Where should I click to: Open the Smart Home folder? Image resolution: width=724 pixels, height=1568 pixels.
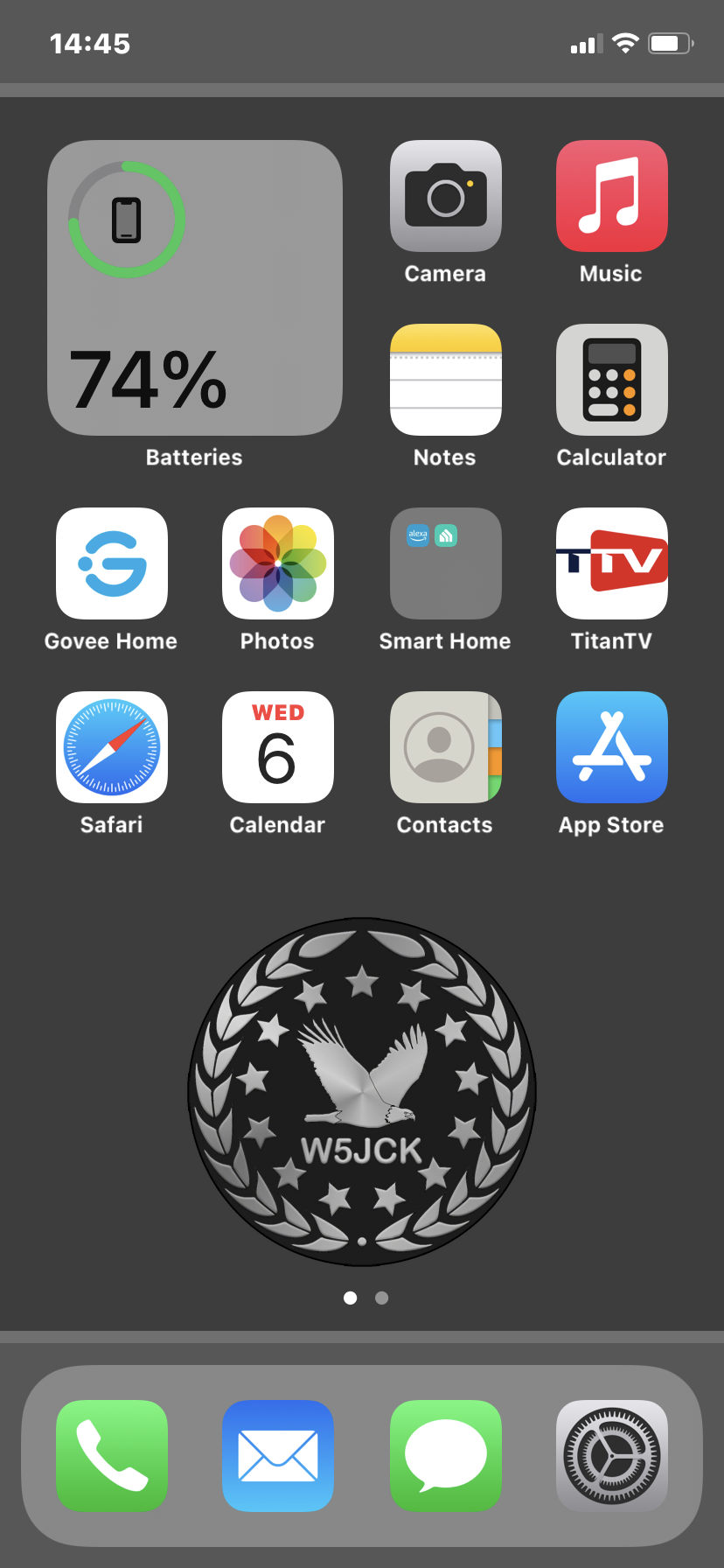click(x=445, y=564)
